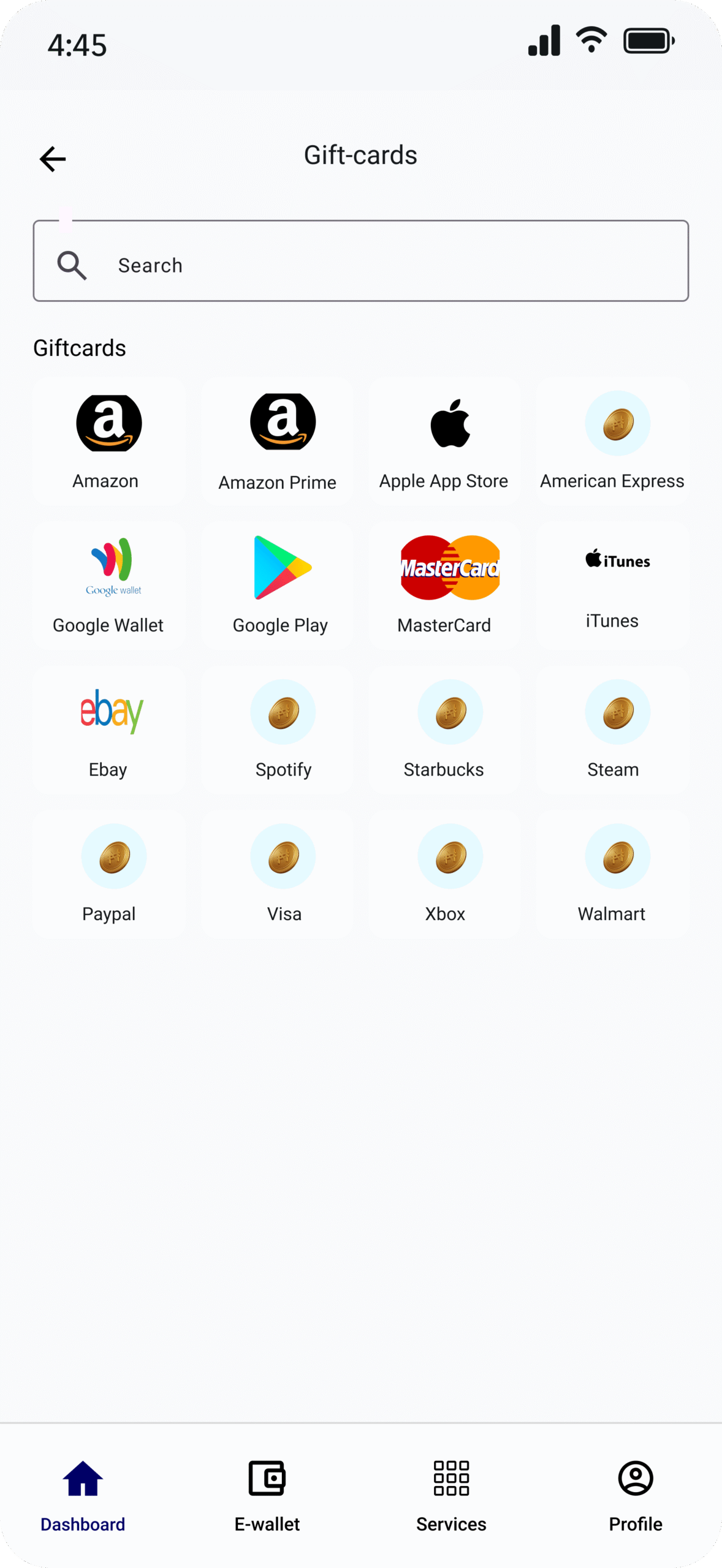Open the iTunes gift card
The width and height of the screenshot is (722, 1568).
click(x=612, y=586)
